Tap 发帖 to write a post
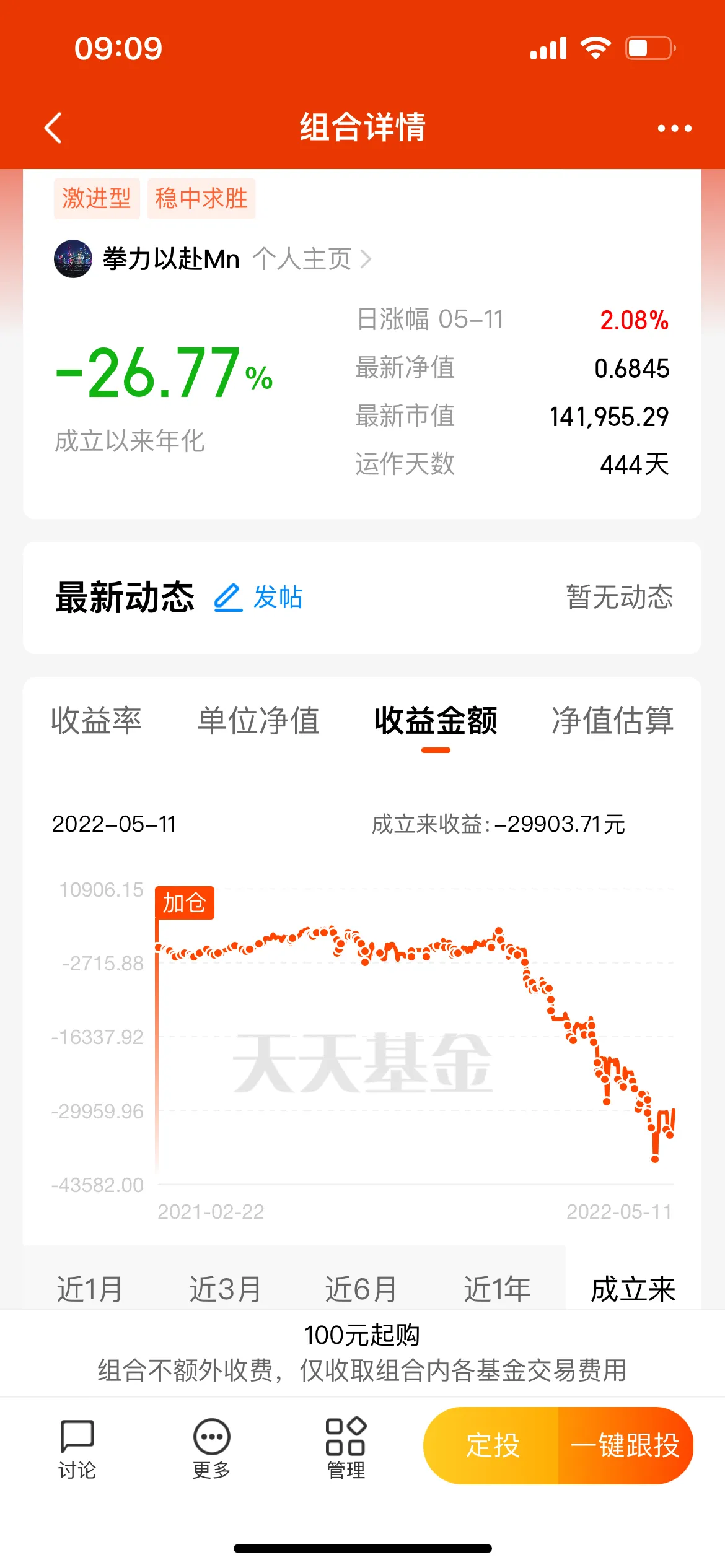 [258, 598]
